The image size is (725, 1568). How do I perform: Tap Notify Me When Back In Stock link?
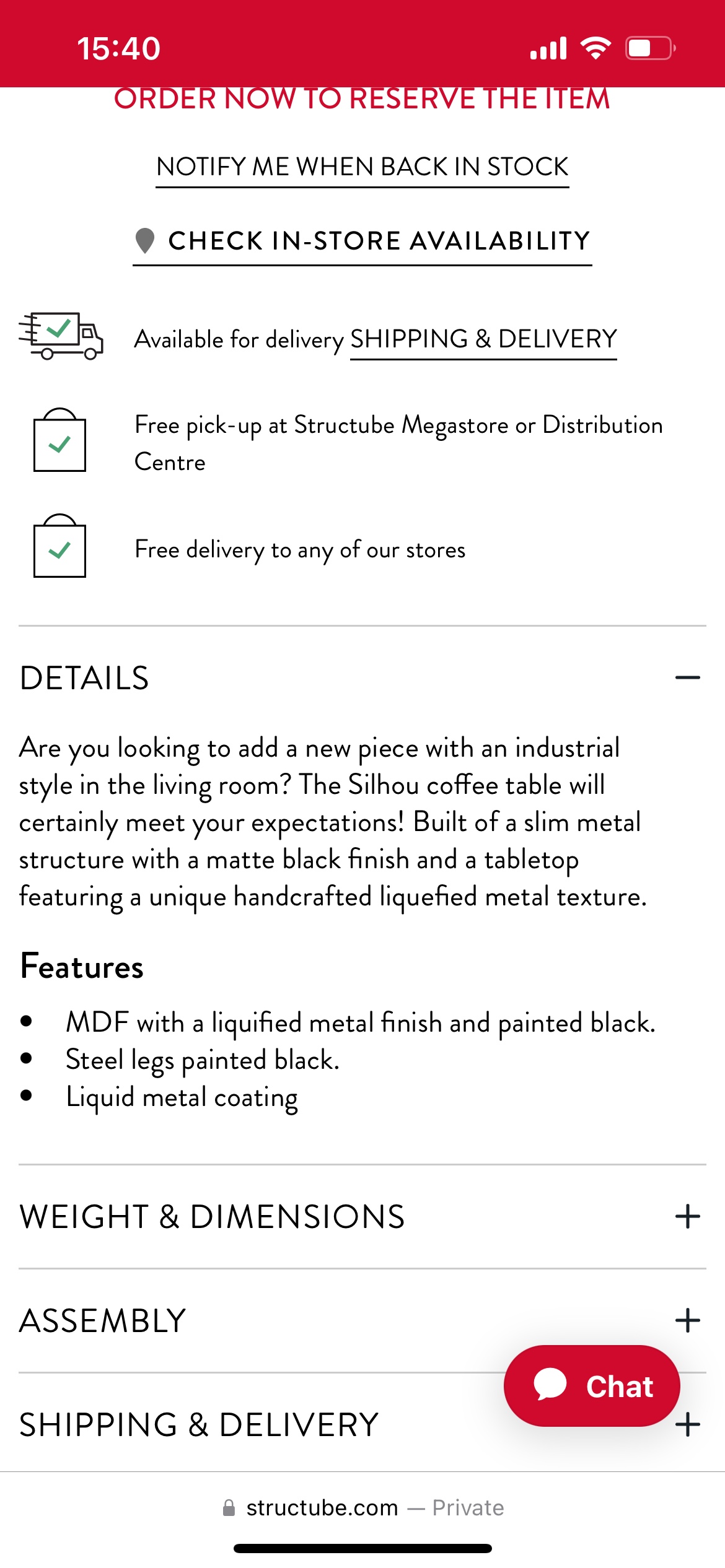[362, 167]
